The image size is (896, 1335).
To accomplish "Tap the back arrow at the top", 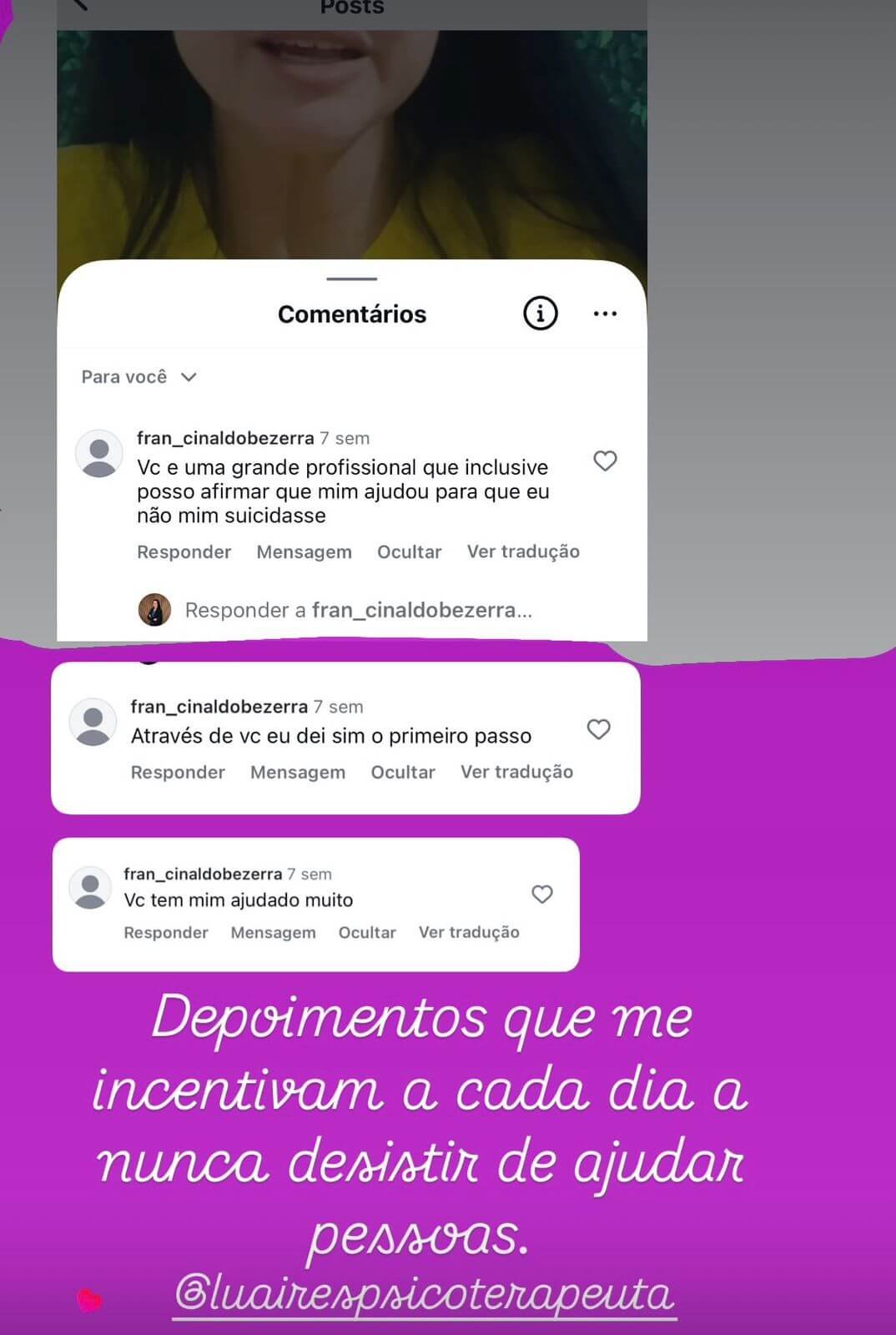I will (x=80, y=7).
